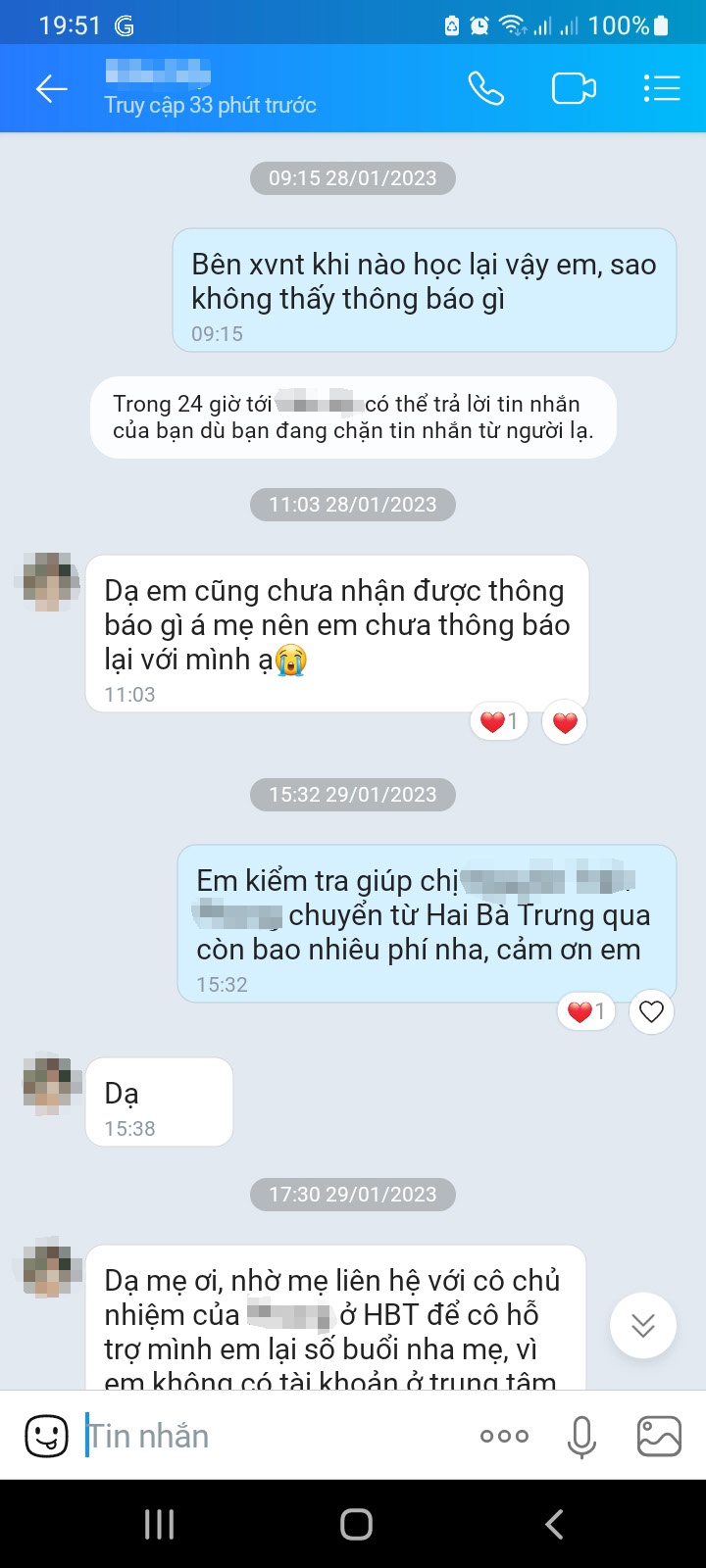The image size is (706, 1568).
Task: Record a voice message with the microphone
Action: click(581, 1435)
